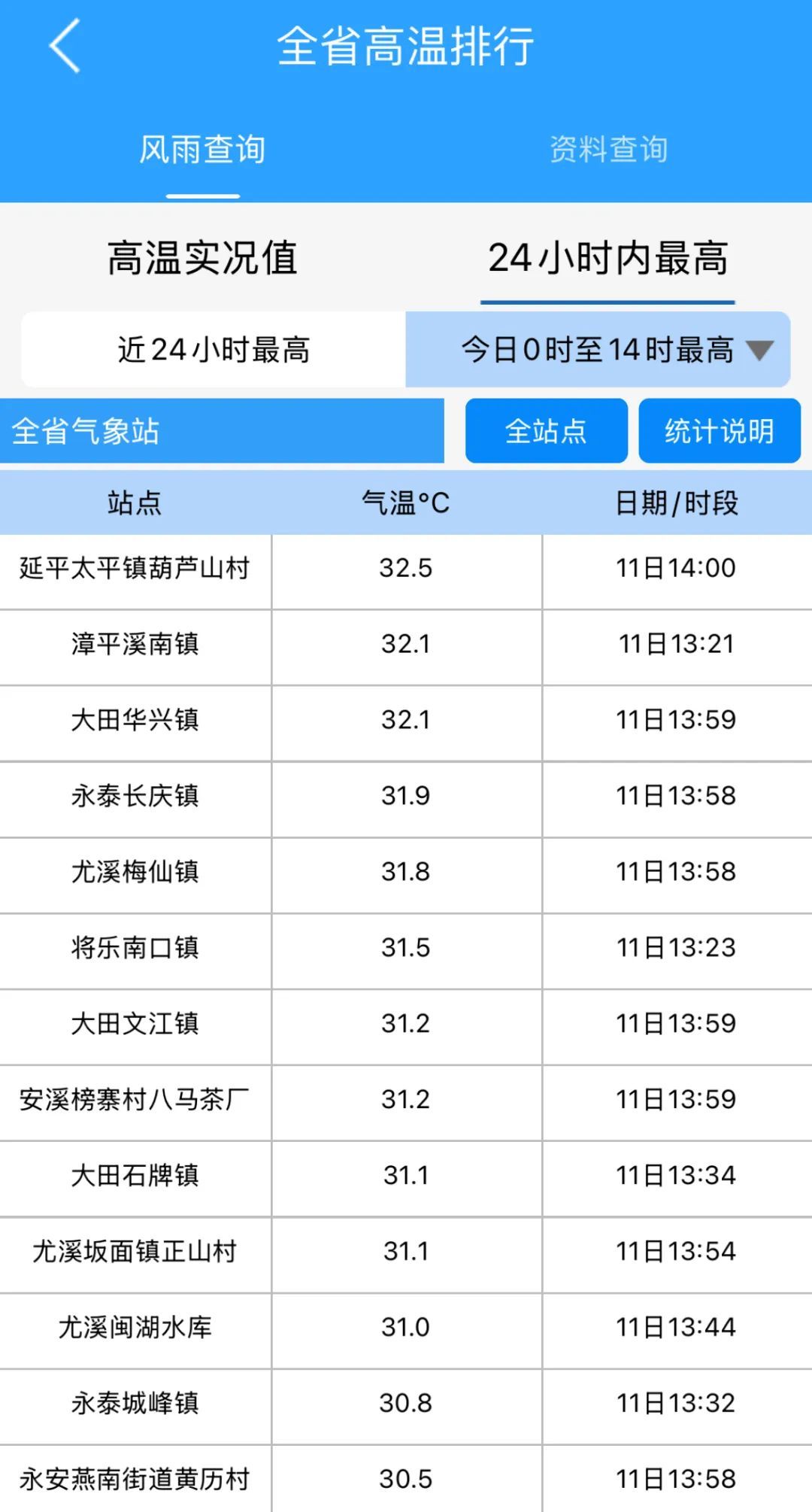Click the back arrow to return

pyautogui.click(x=64, y=47)
